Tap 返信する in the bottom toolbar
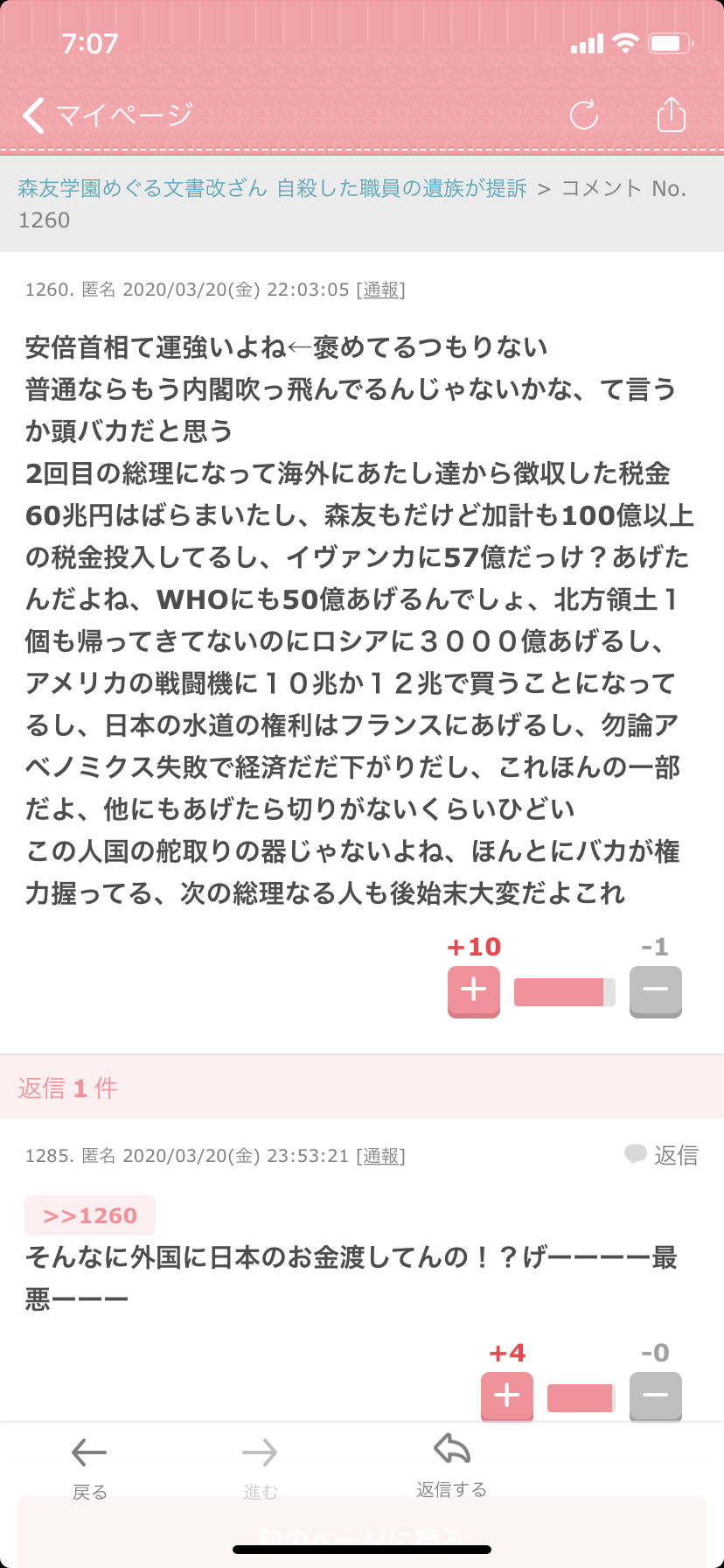The image size is (724, 1568). [x=452, y=1466]
